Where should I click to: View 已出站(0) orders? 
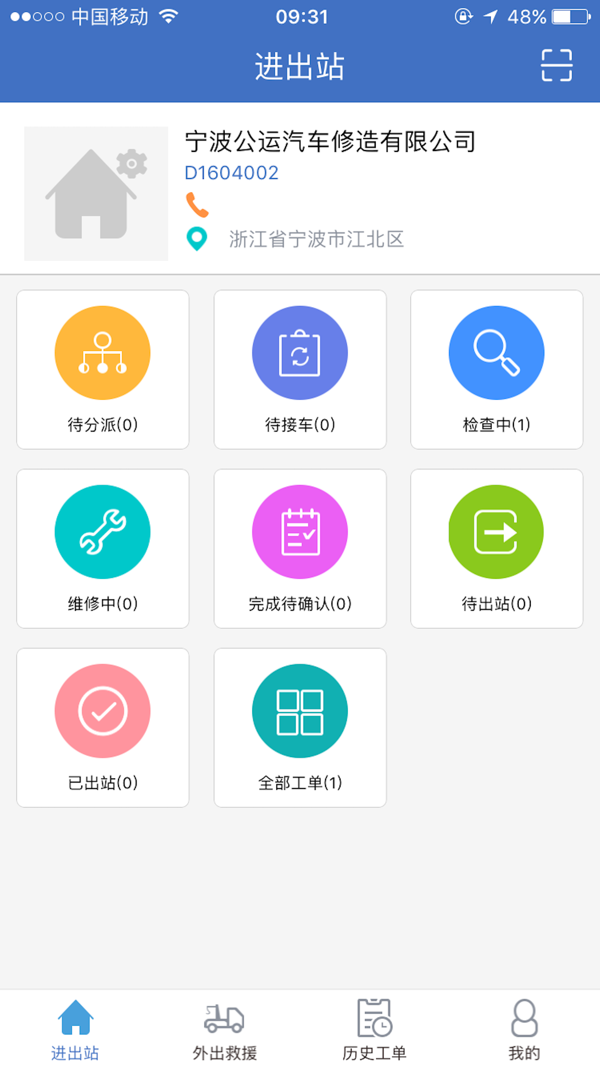click(x=103, y=727)
